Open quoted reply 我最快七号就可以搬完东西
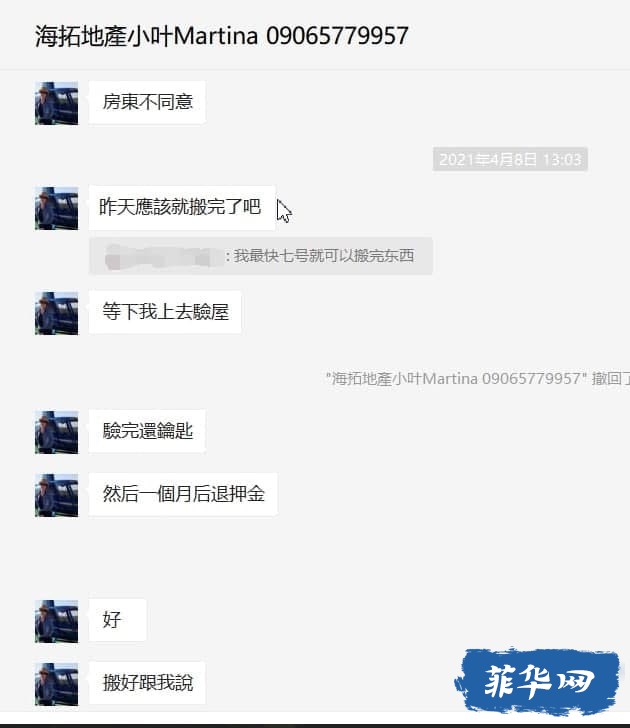Screen dimensions: 630x728 click(x=261, y=257)
